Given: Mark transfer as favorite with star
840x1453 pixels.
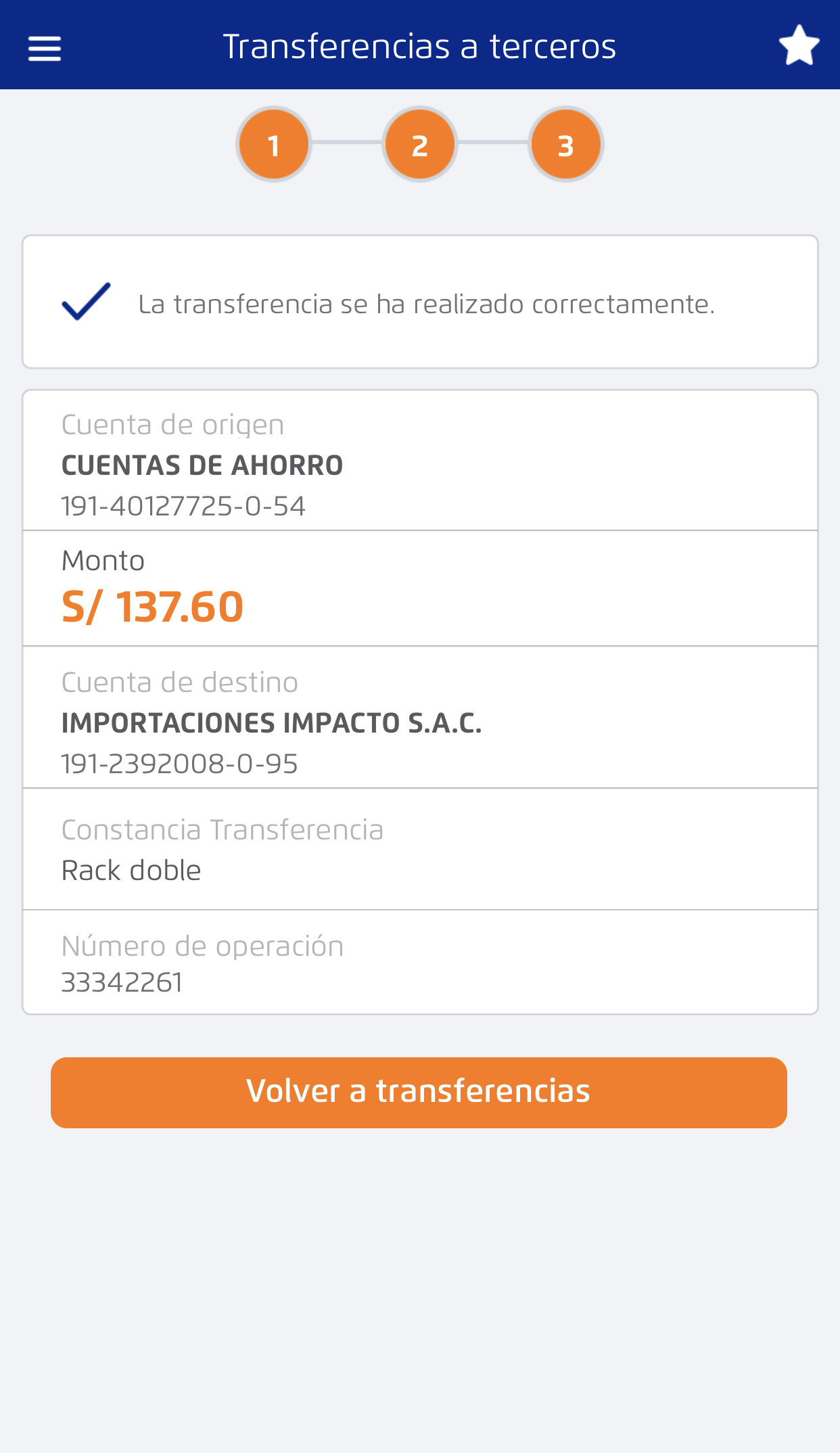Looking at the screenshot, I should (x=799, y=46).
